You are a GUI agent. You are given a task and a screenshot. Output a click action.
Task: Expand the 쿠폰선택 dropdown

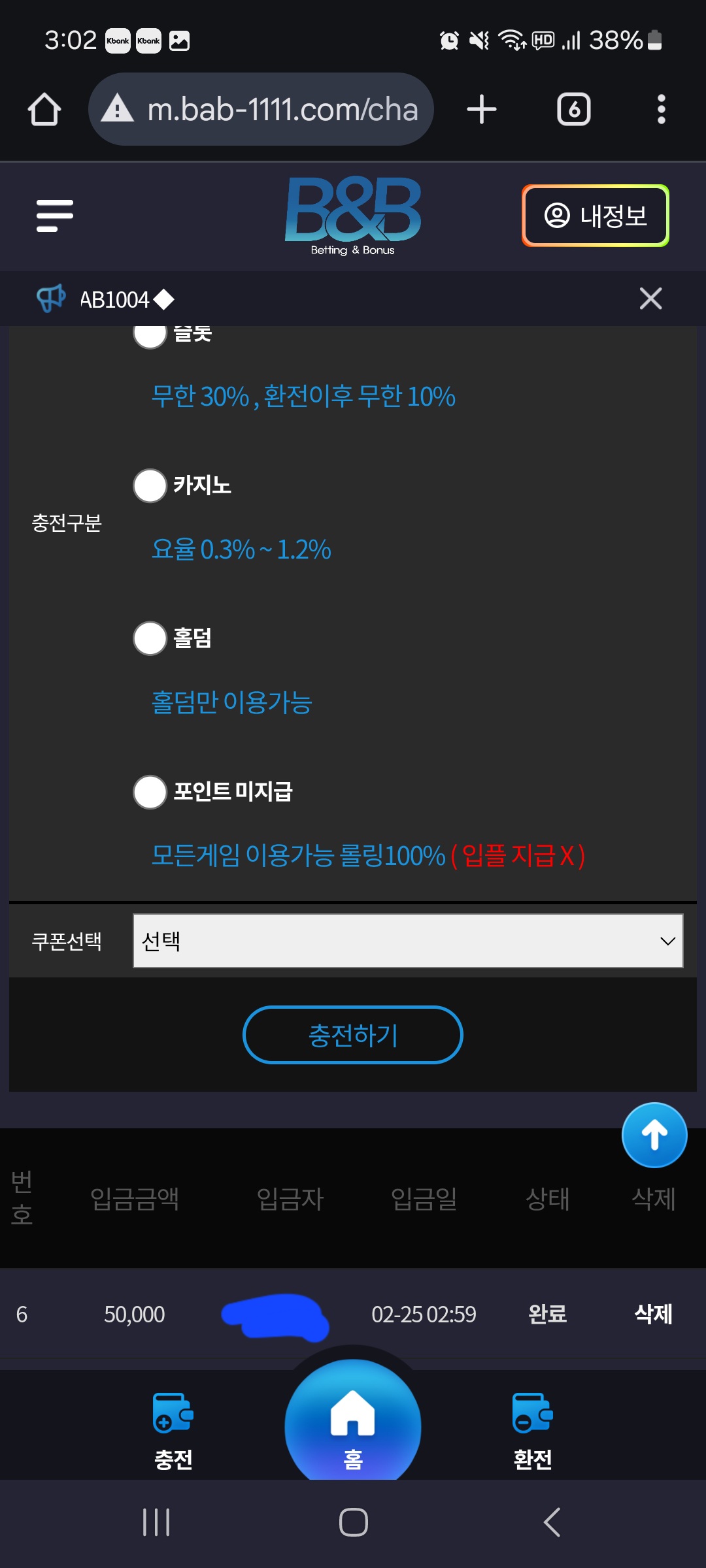(408, 941)
